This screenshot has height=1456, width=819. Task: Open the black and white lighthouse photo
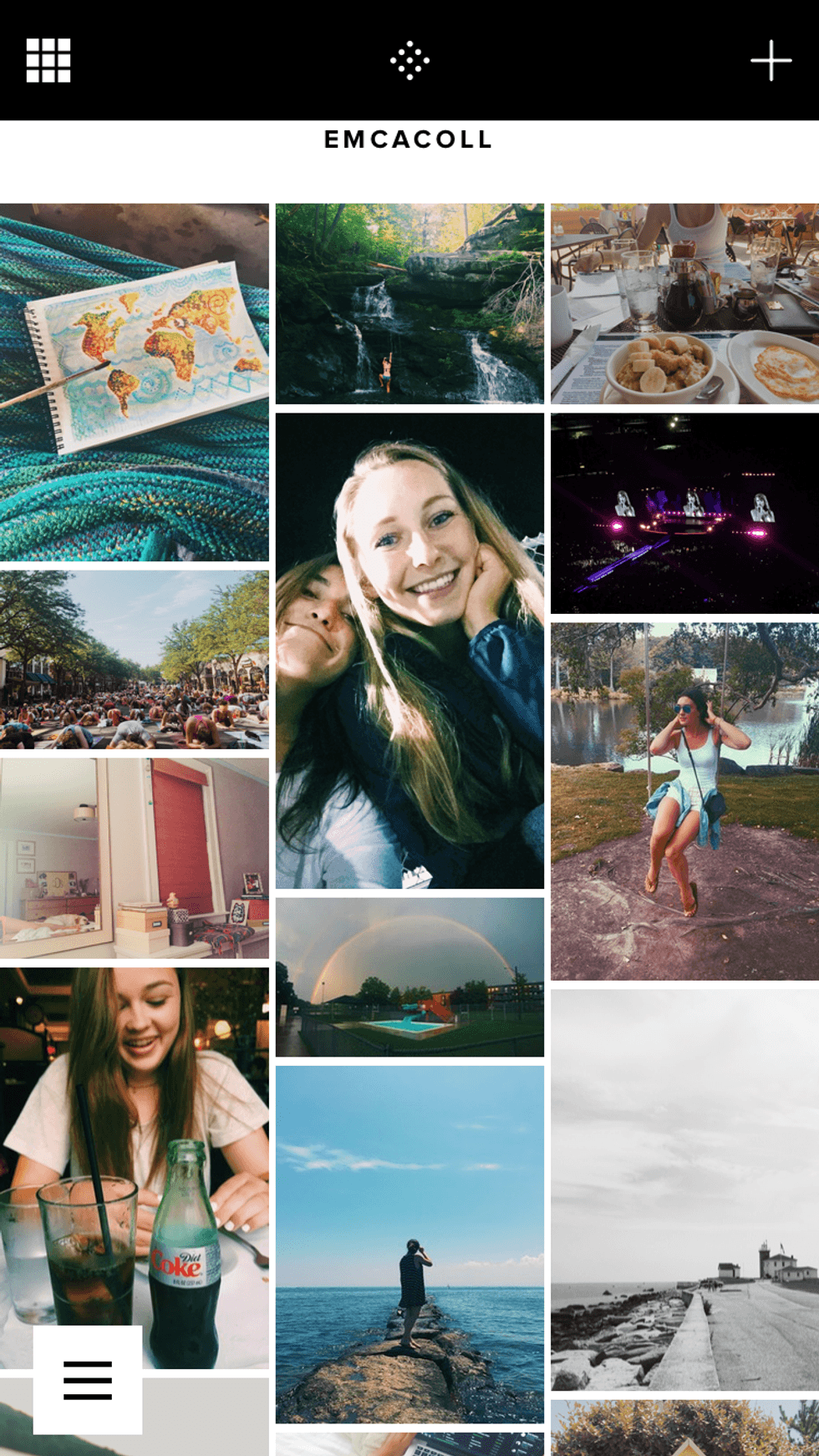coord(684,1190)
